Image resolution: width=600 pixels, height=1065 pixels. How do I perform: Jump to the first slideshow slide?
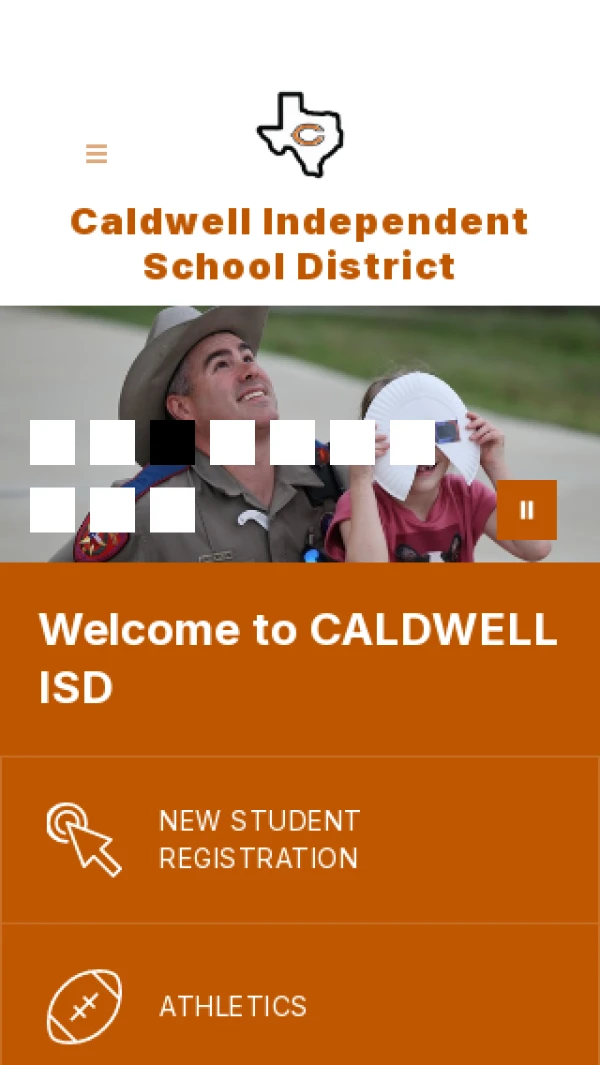[x=52, y=442]
